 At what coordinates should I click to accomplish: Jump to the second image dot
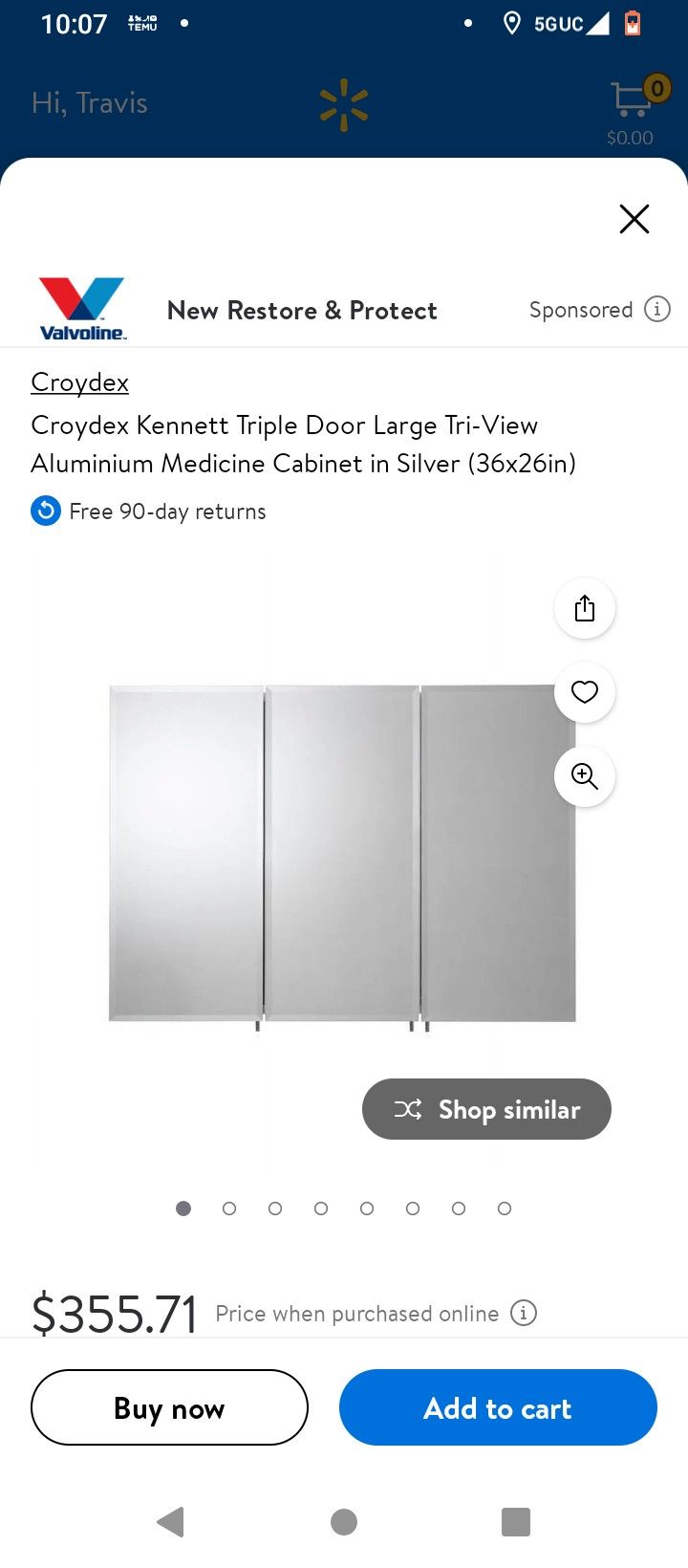(229, 1209)
